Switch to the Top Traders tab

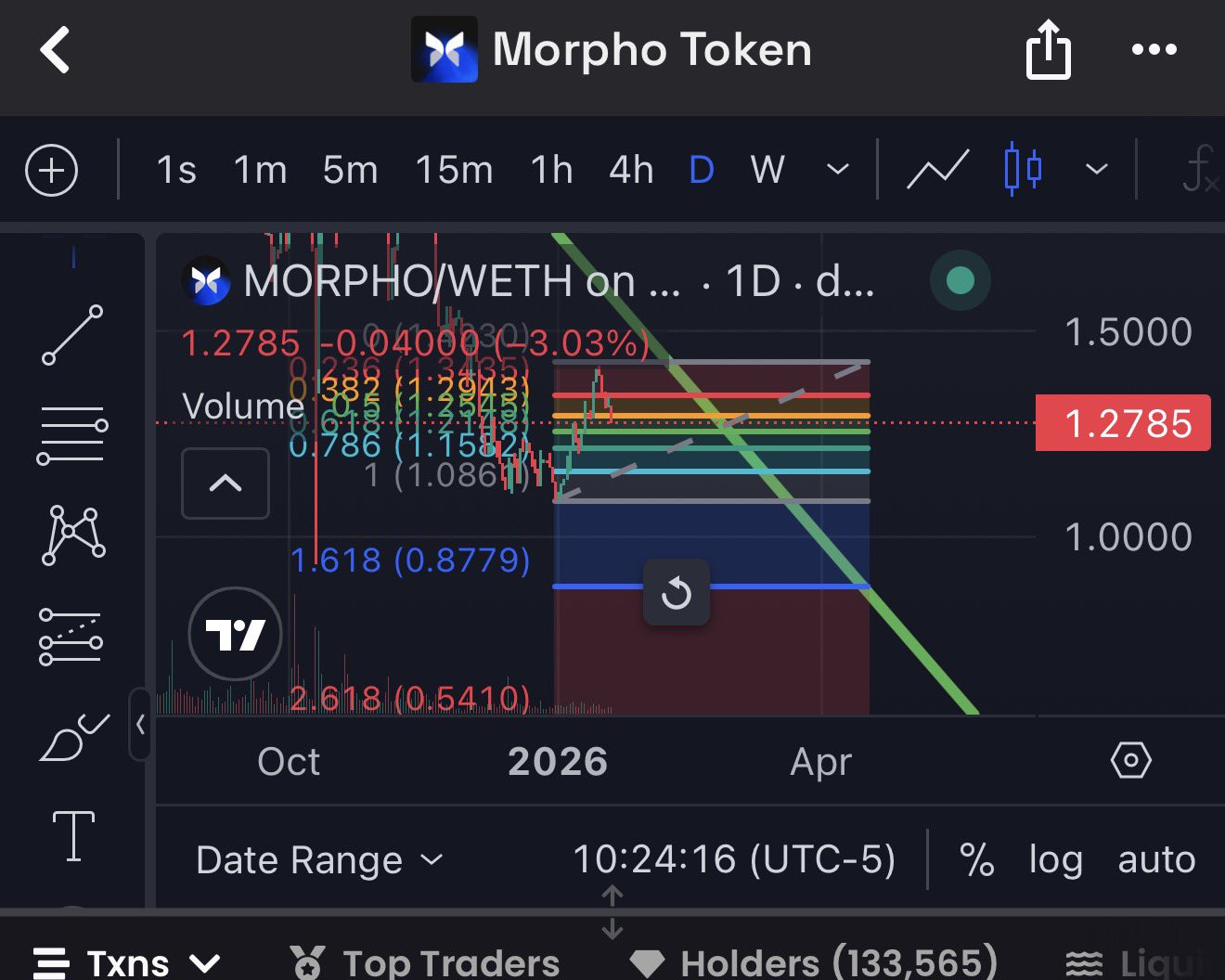[x=427, y=963]
